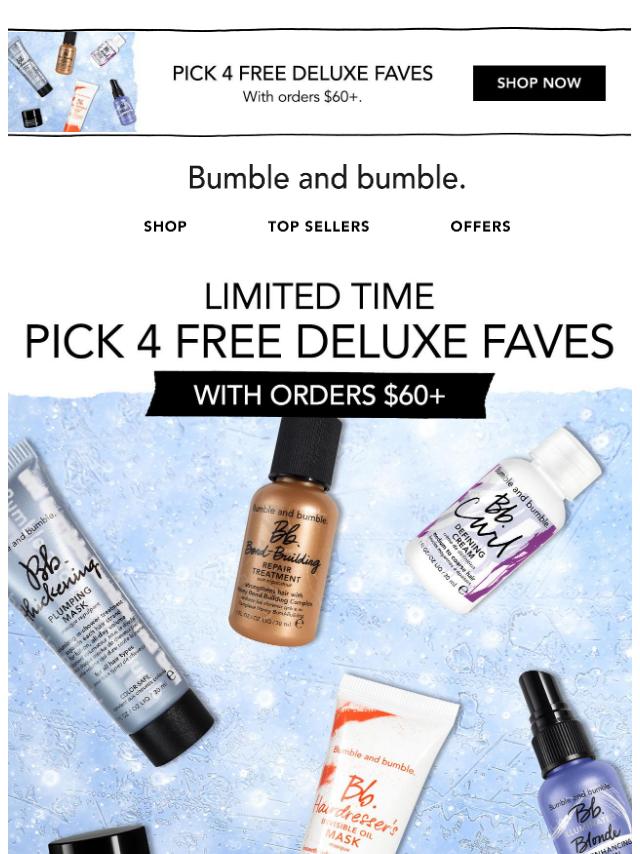Go to TOP SELLERS
The image size is (640, 854).
pos(318,227)
